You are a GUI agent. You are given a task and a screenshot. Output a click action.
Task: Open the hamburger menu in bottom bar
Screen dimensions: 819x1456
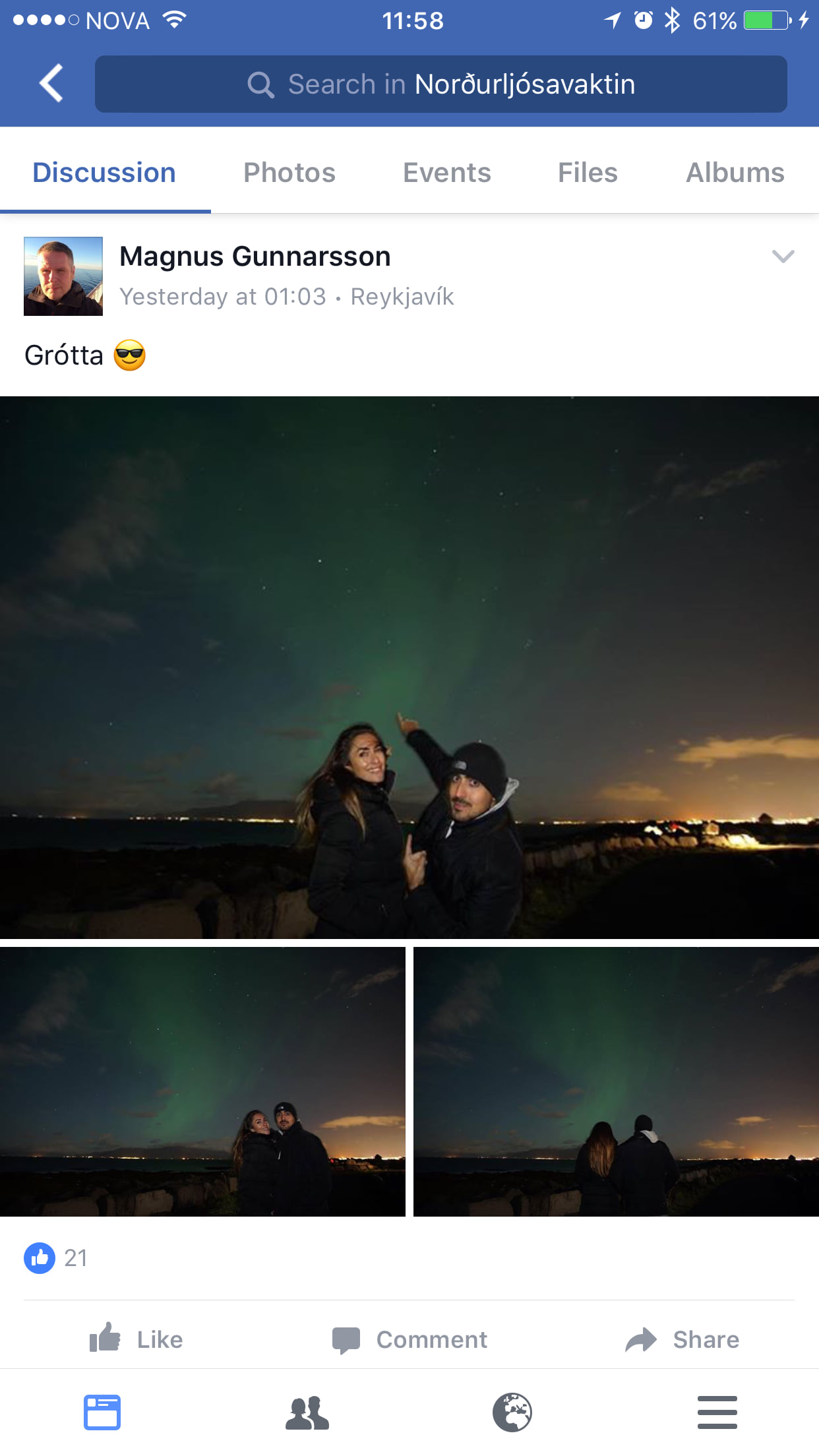coord(717,1412)
